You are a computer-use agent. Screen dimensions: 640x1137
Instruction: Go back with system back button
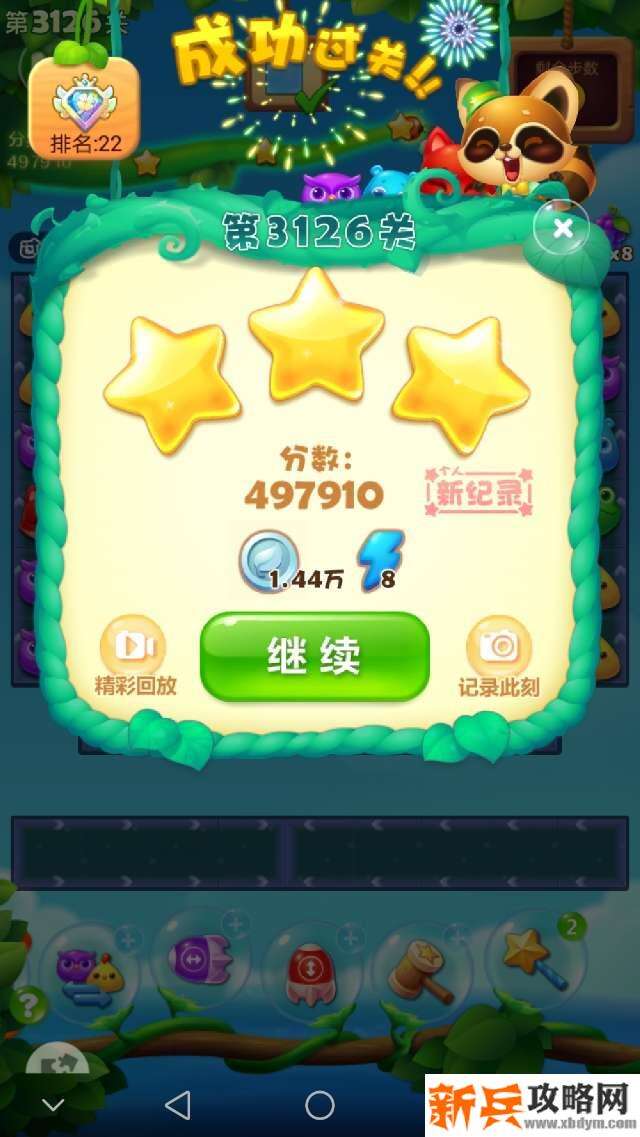point(177,1104)
